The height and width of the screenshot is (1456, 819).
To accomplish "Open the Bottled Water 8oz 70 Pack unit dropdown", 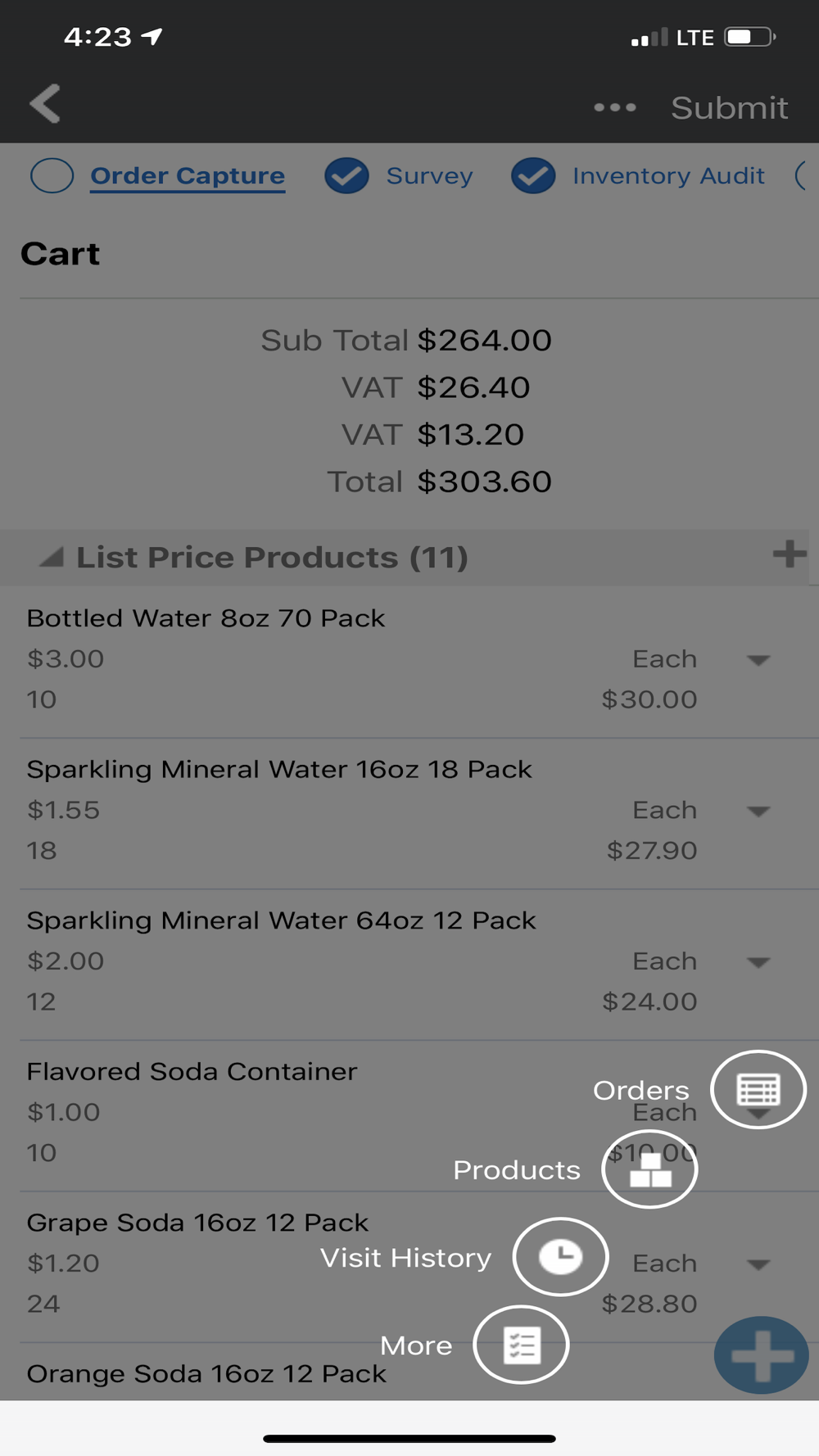I will (x=758, y=660).
